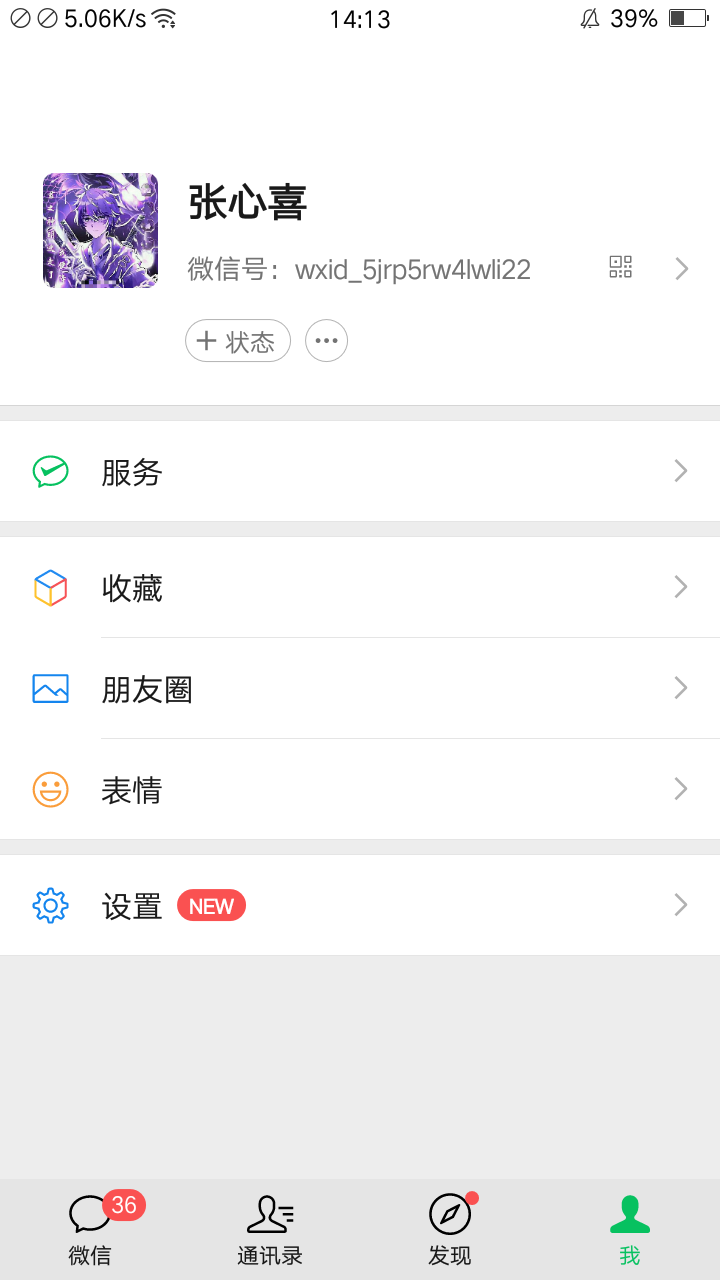Open the 表情 sticker gallery

(360, 790)
